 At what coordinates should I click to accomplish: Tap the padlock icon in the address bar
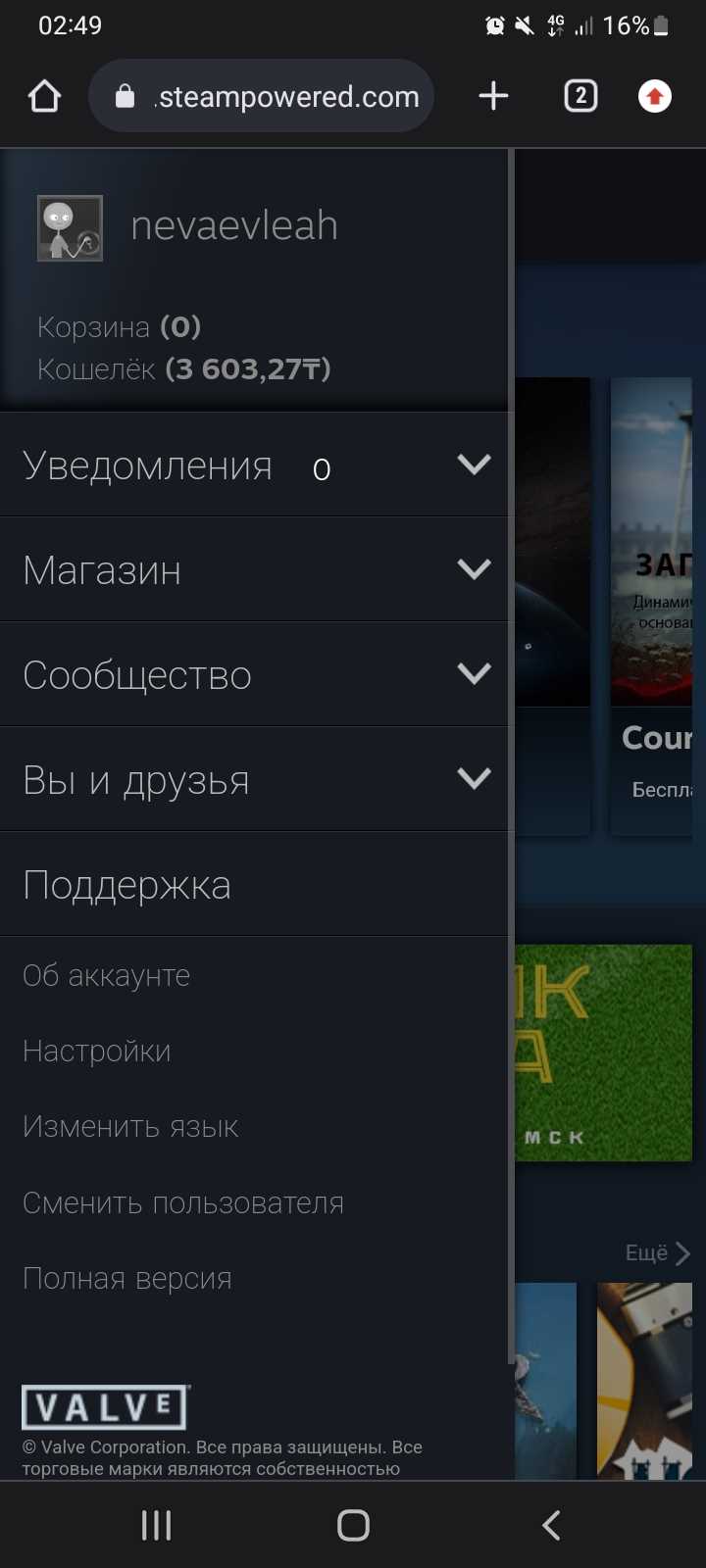125,96
